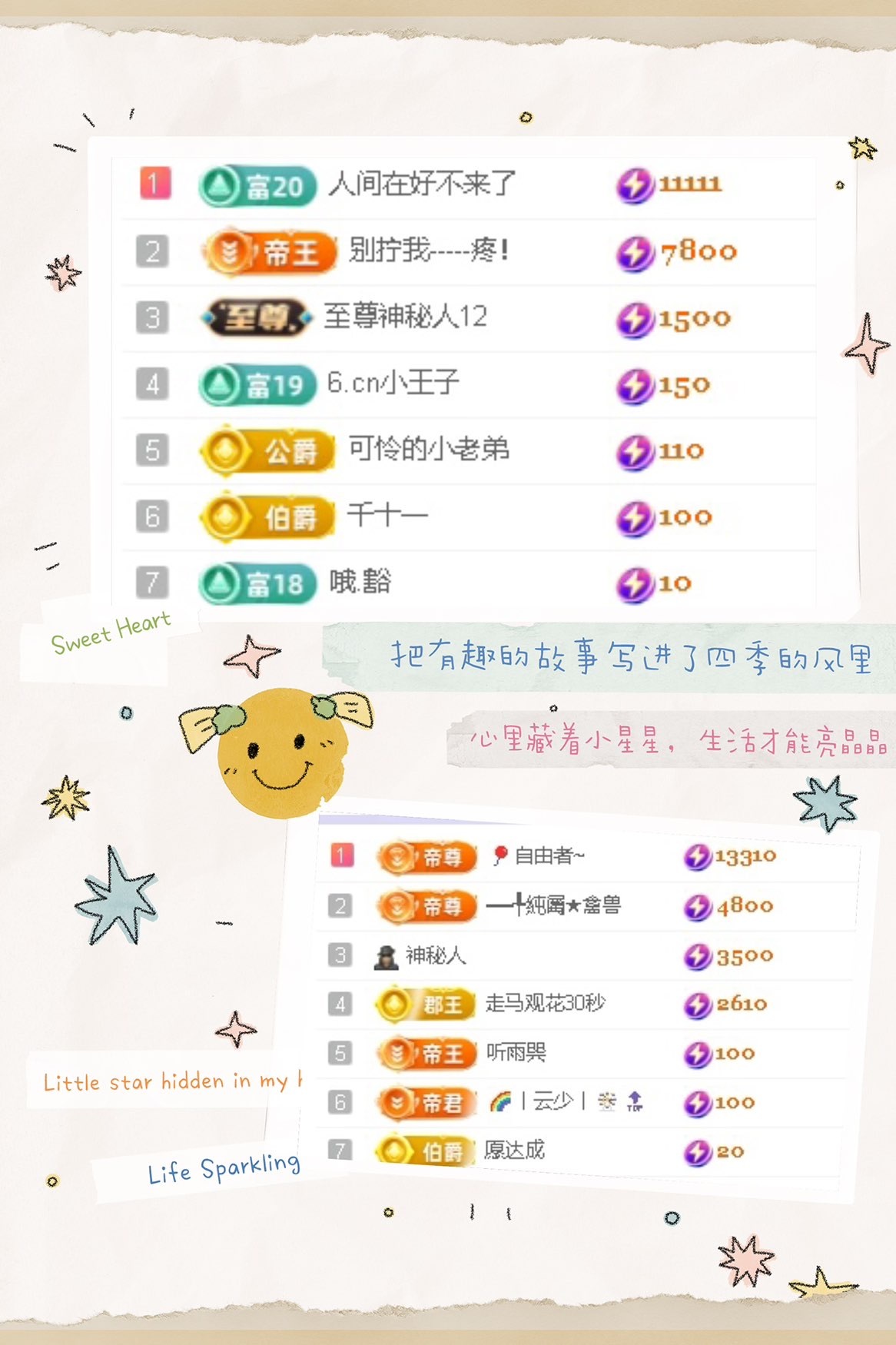Click username 愿达成 on rank 7

pos(514,1151)
